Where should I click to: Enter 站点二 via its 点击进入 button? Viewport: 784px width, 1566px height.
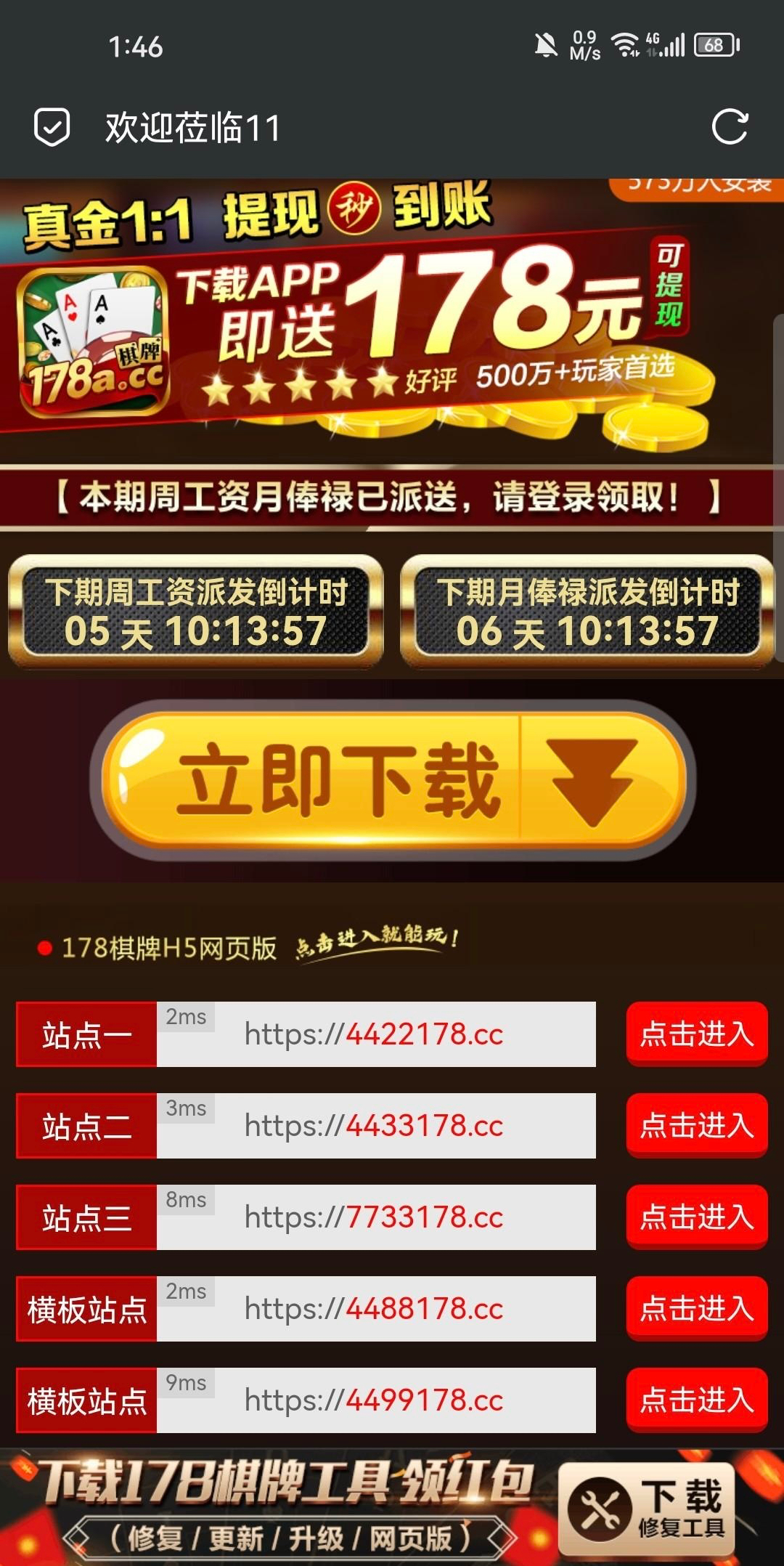click(x=696, y=1125)
